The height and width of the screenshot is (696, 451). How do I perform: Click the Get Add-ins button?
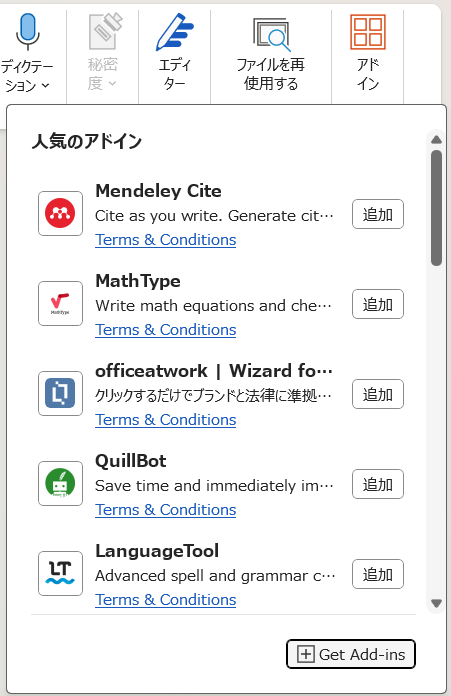351,654
